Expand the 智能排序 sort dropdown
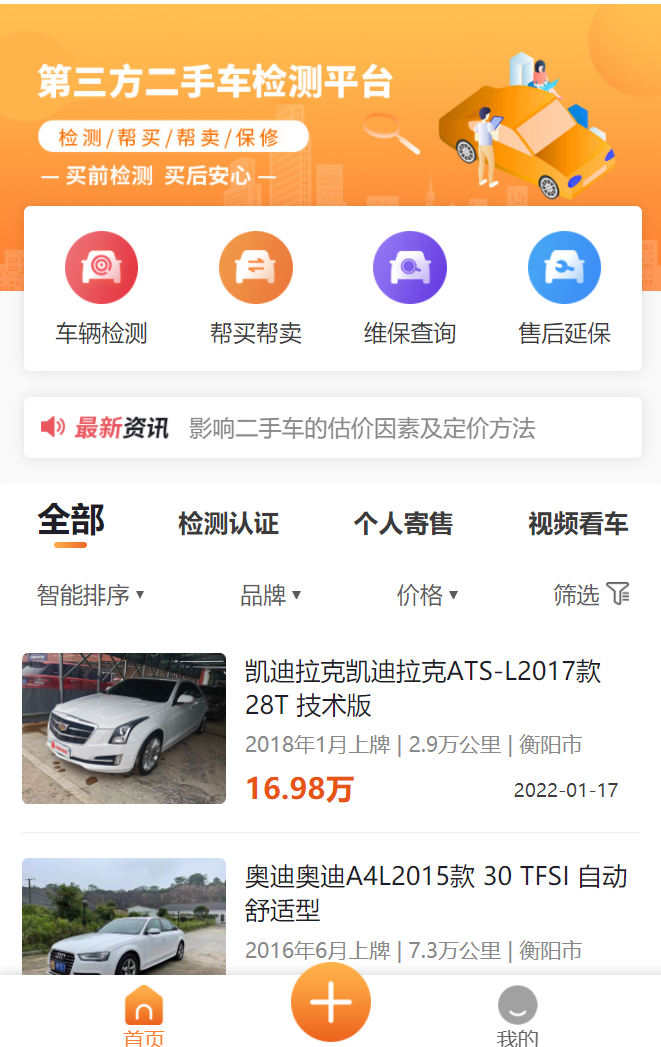661x1047 pixels. pyautogui.click(x=90, y=595)
